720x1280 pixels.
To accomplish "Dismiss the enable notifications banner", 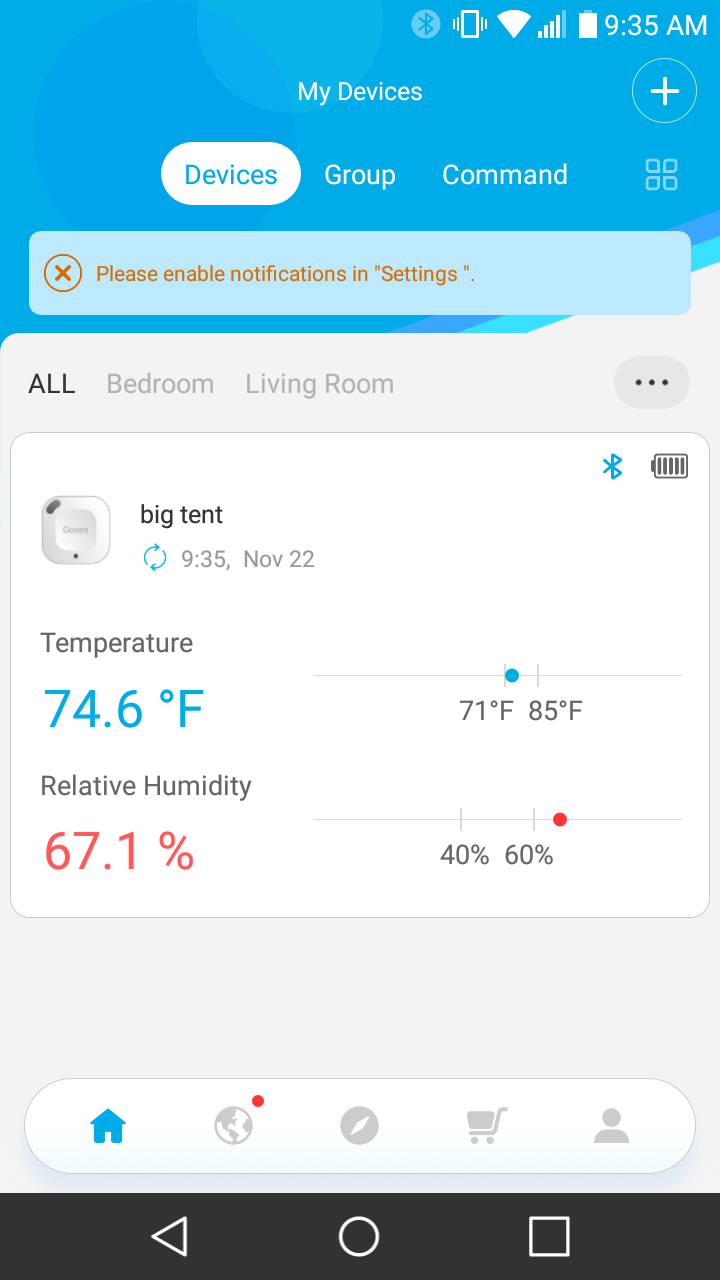I will pyautogui.click(x=63, y=273).
